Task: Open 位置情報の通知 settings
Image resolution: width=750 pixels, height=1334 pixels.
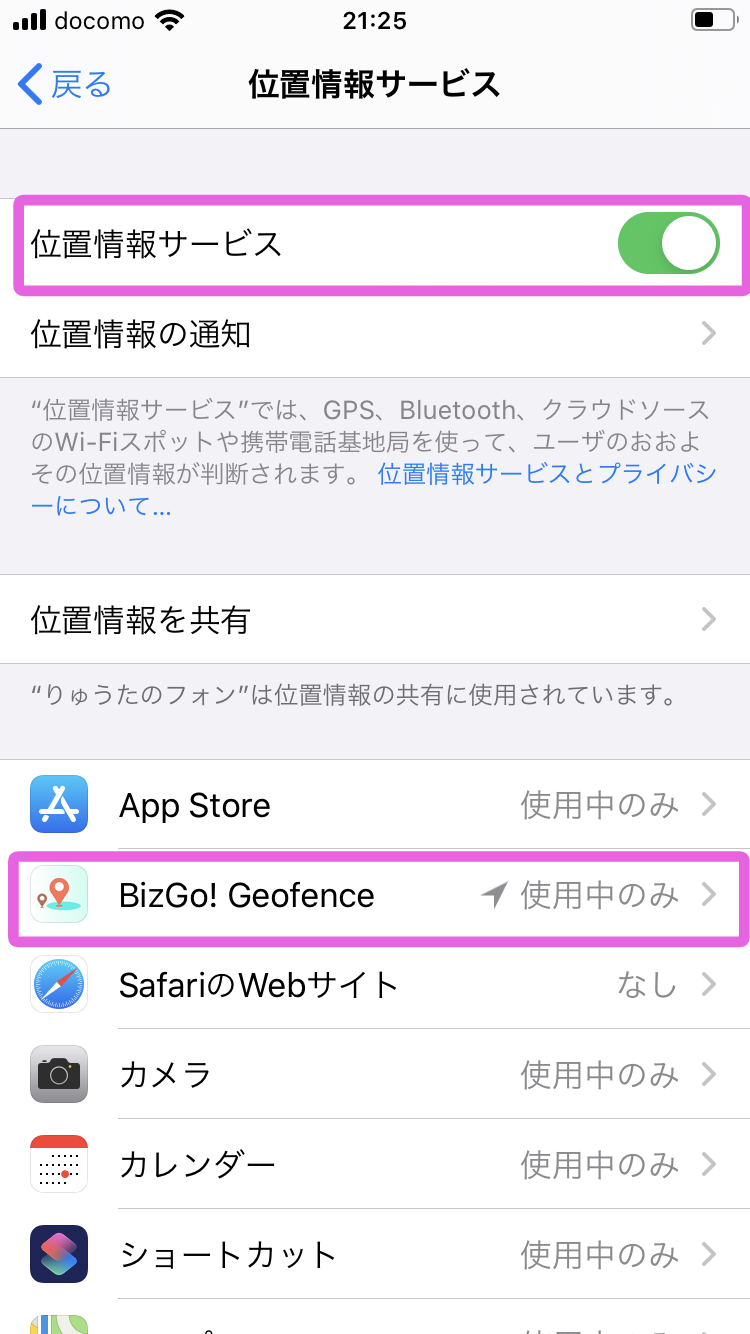Action: pyautogui.click(x=375, y=334)
